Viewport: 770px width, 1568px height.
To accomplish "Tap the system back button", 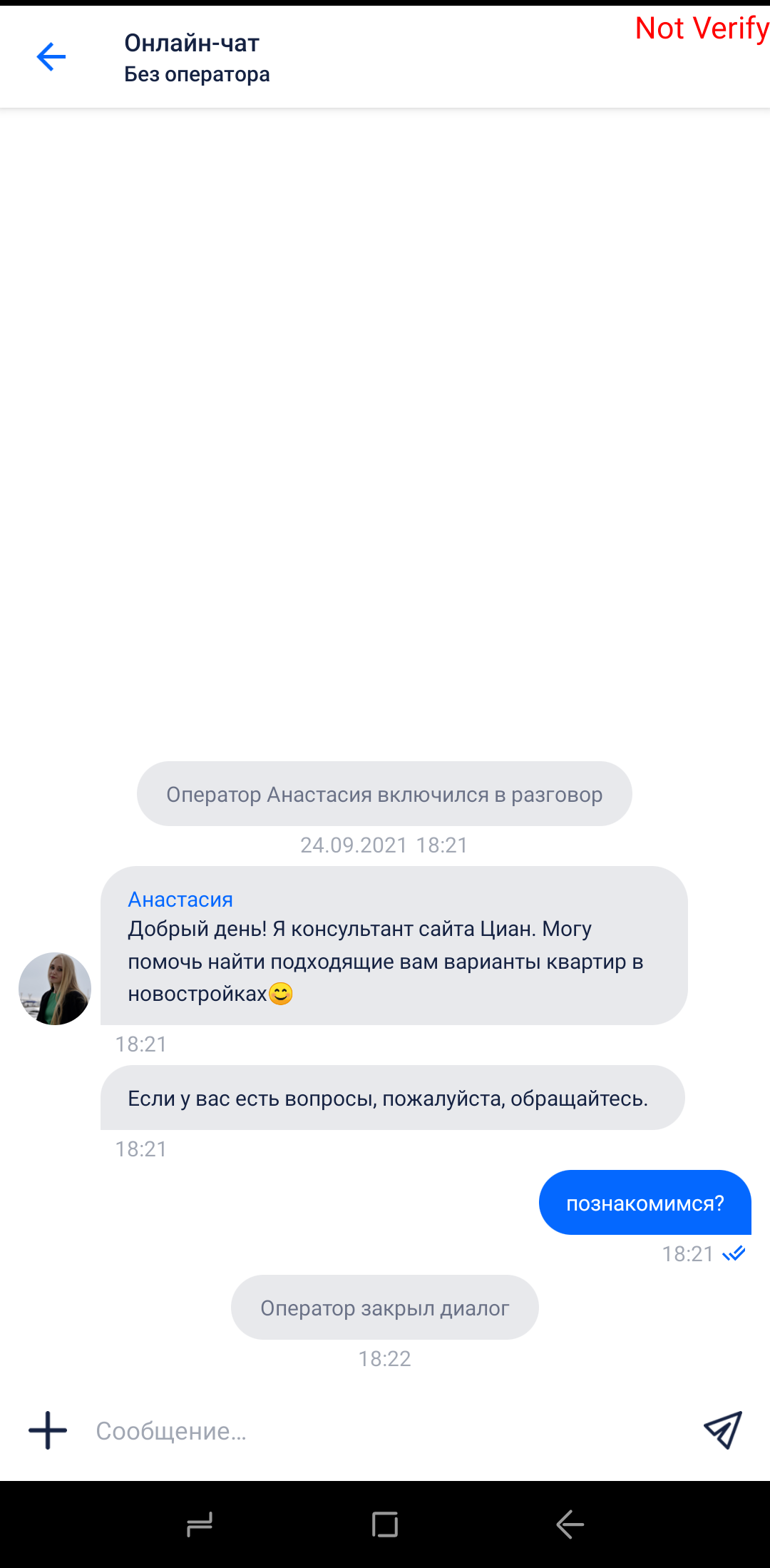I will pyautogui.click(x=570, y=1525).
